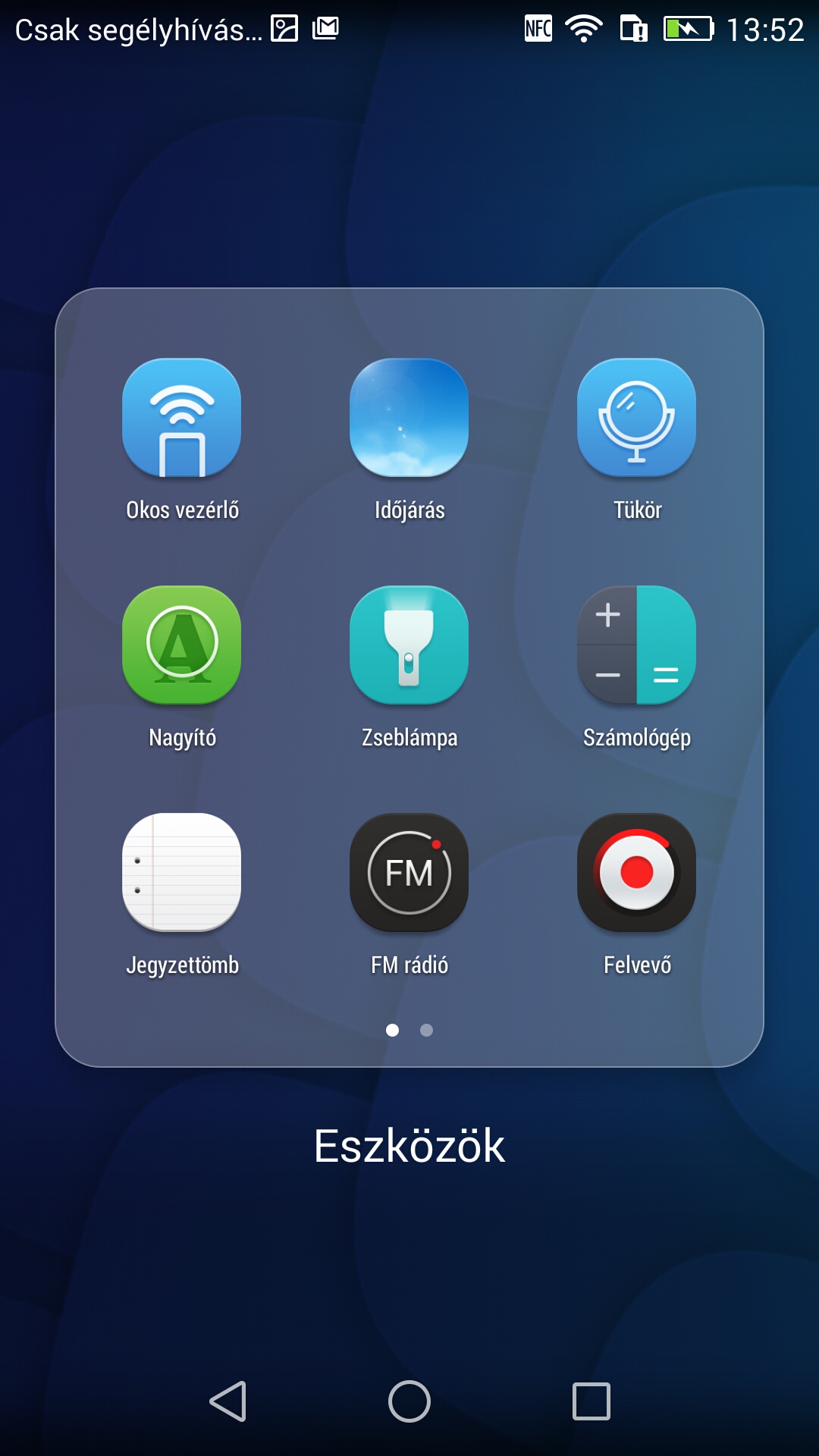Image resolution: width=819 pixels, height=1456 pixels.
Task: Turn on the Zseblámpa flashlight app
Action: coord(409,645)
